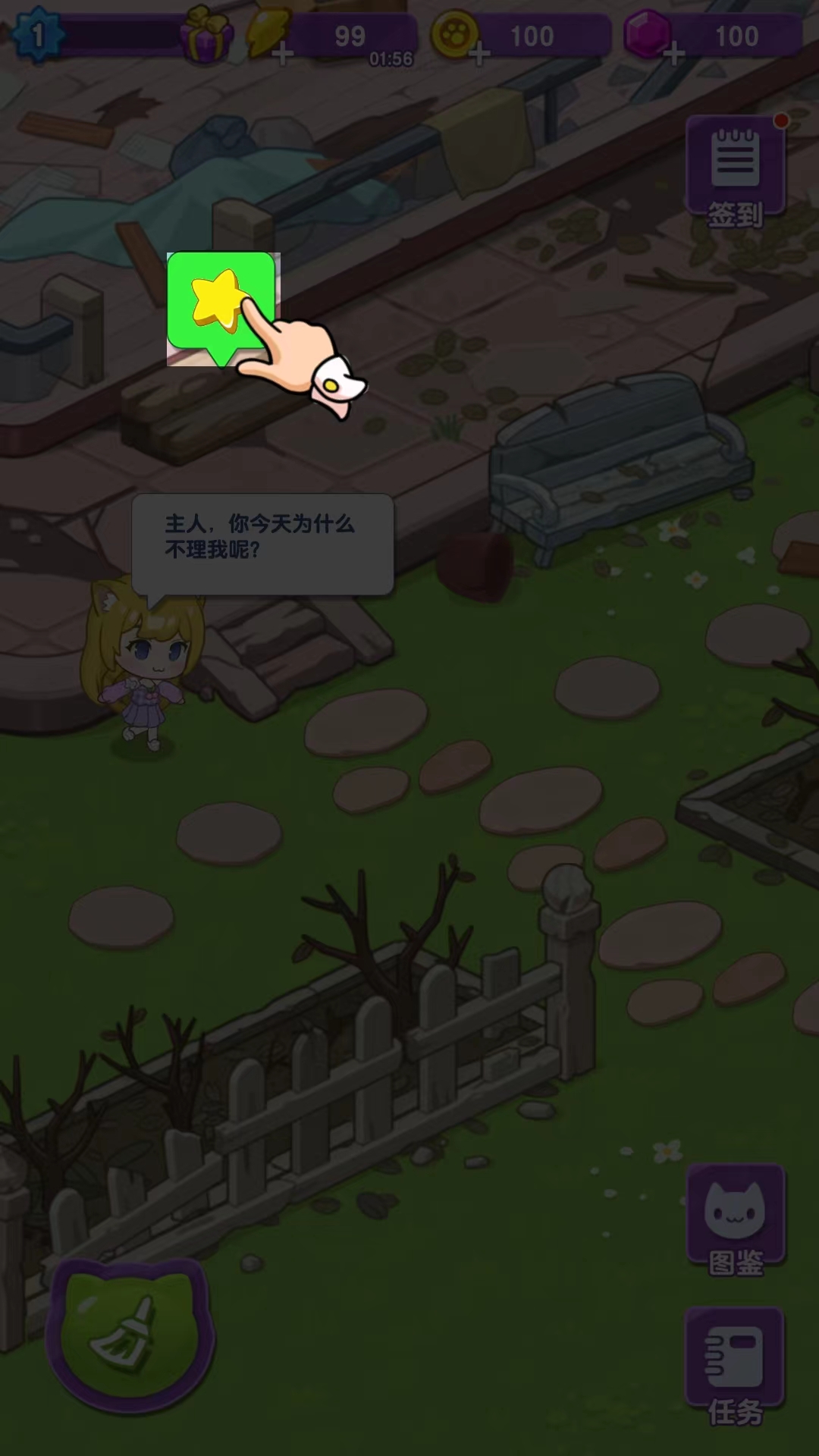This screenshot has height=1456, width=819.
Task: Open the 签到 daily check-in
Action: pos(735,171)
